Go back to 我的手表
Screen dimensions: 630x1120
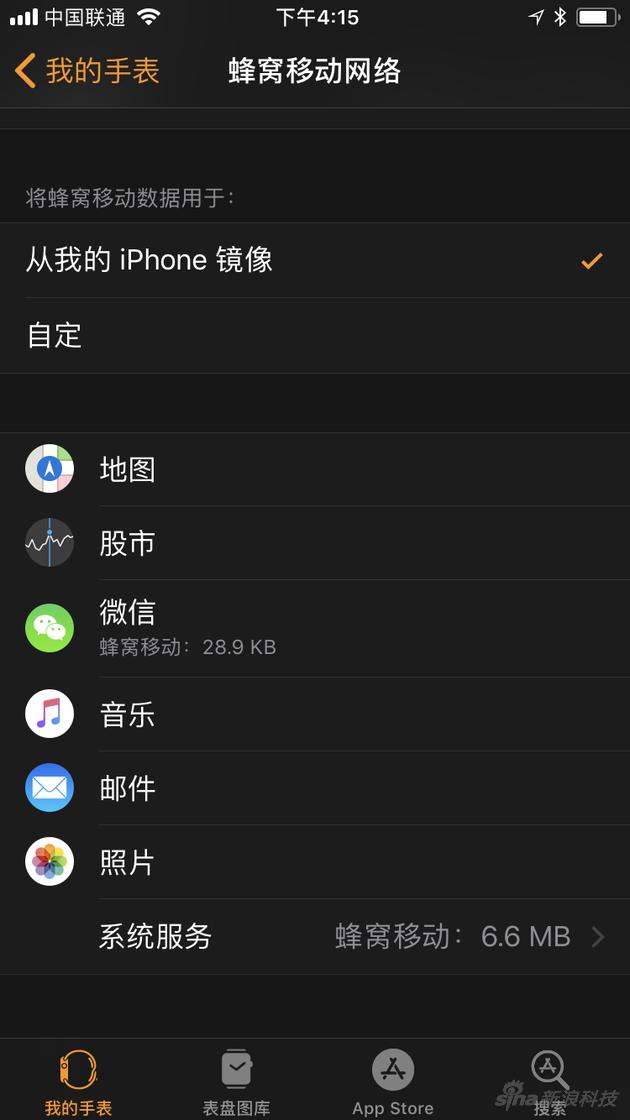88,71
